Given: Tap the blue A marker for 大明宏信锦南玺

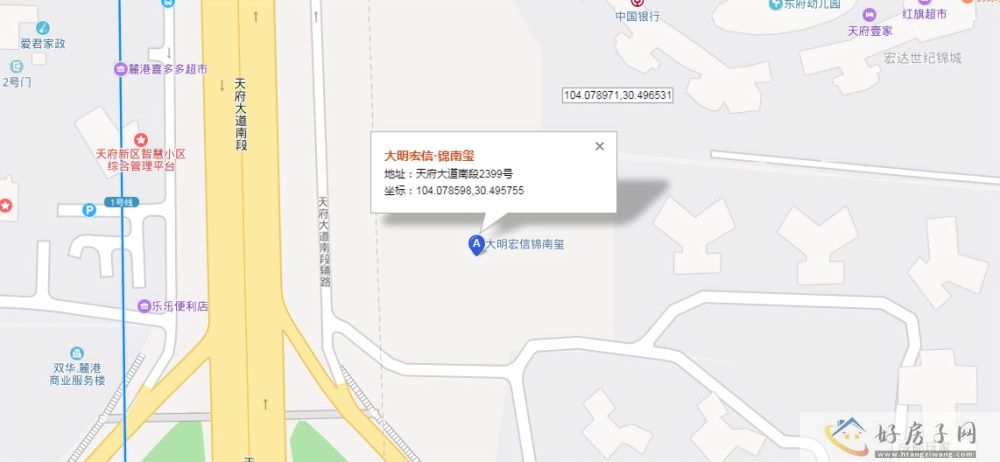Looking at the screenshot, I should pos(476,244).
